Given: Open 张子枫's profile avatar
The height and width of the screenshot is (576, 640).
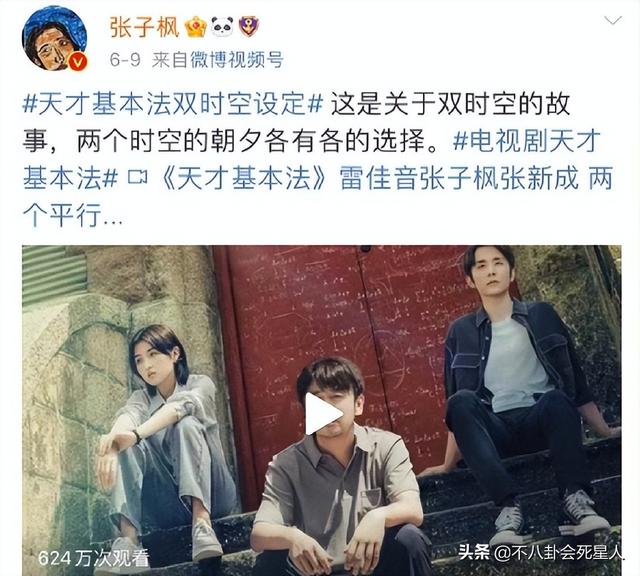Looking at the screenshot, I should 53,41.
